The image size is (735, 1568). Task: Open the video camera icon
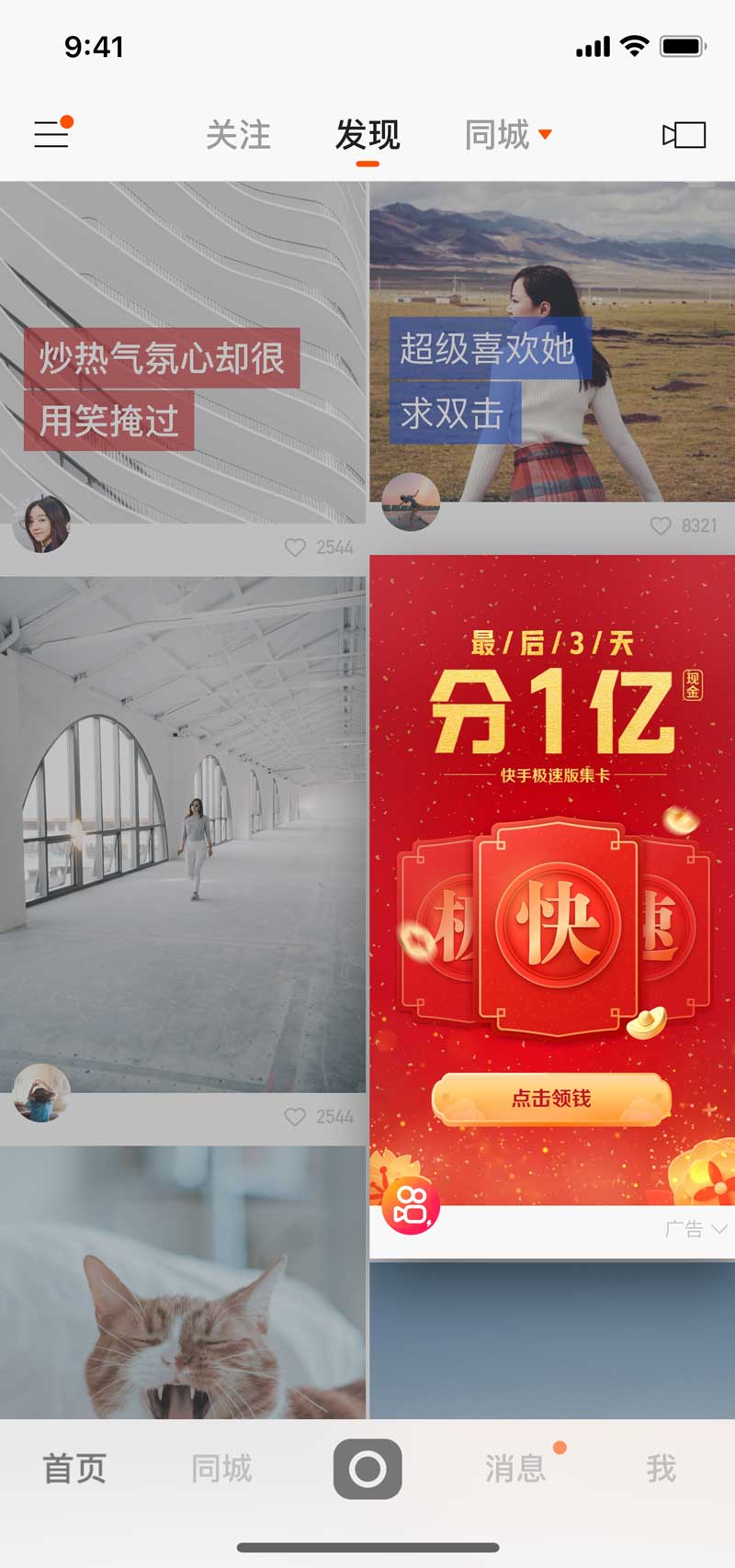[x=684, y=135]
